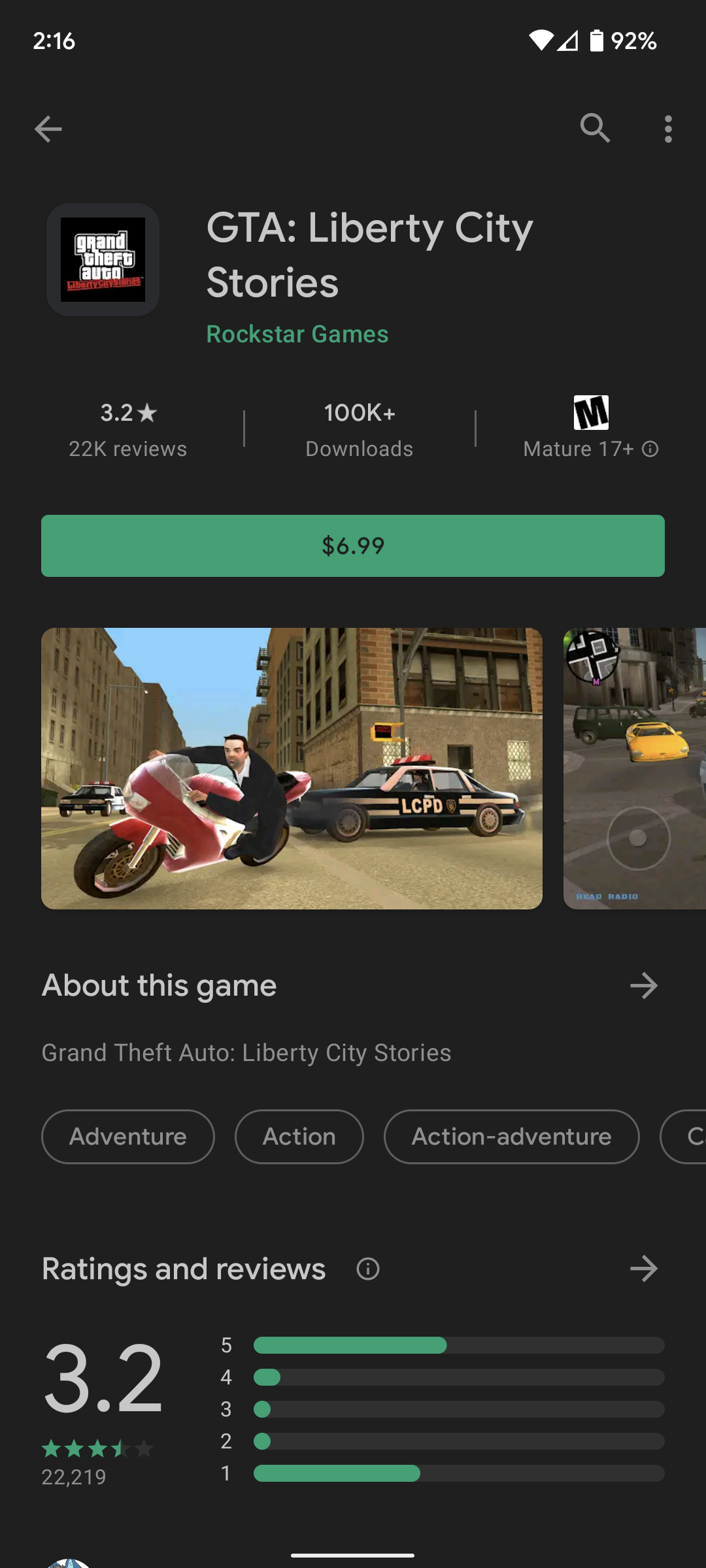Buy the game for $6.99
Image resolution: width=706 pixels, height=1568 pixels.
tap(353, 546)
